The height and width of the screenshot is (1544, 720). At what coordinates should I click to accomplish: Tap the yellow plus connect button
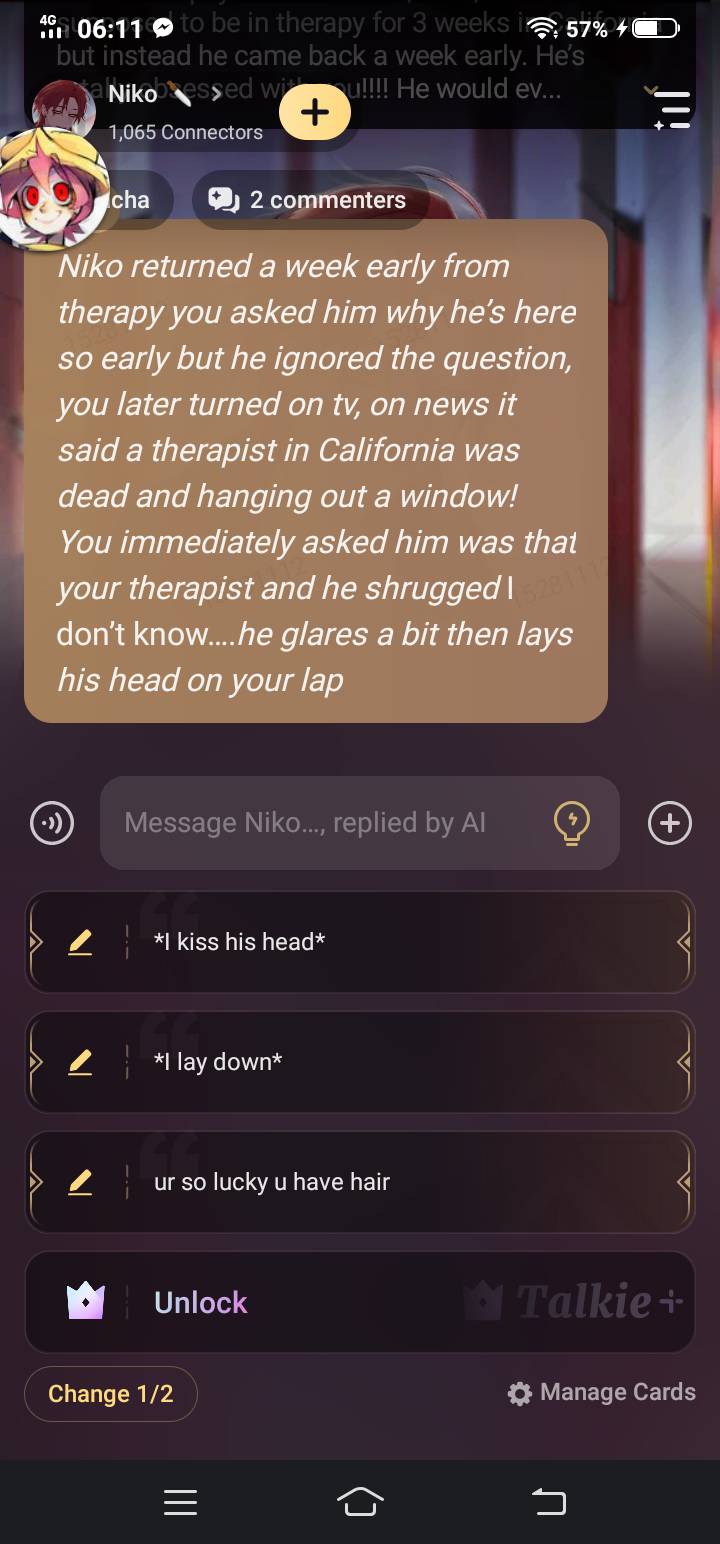point(314,112)
